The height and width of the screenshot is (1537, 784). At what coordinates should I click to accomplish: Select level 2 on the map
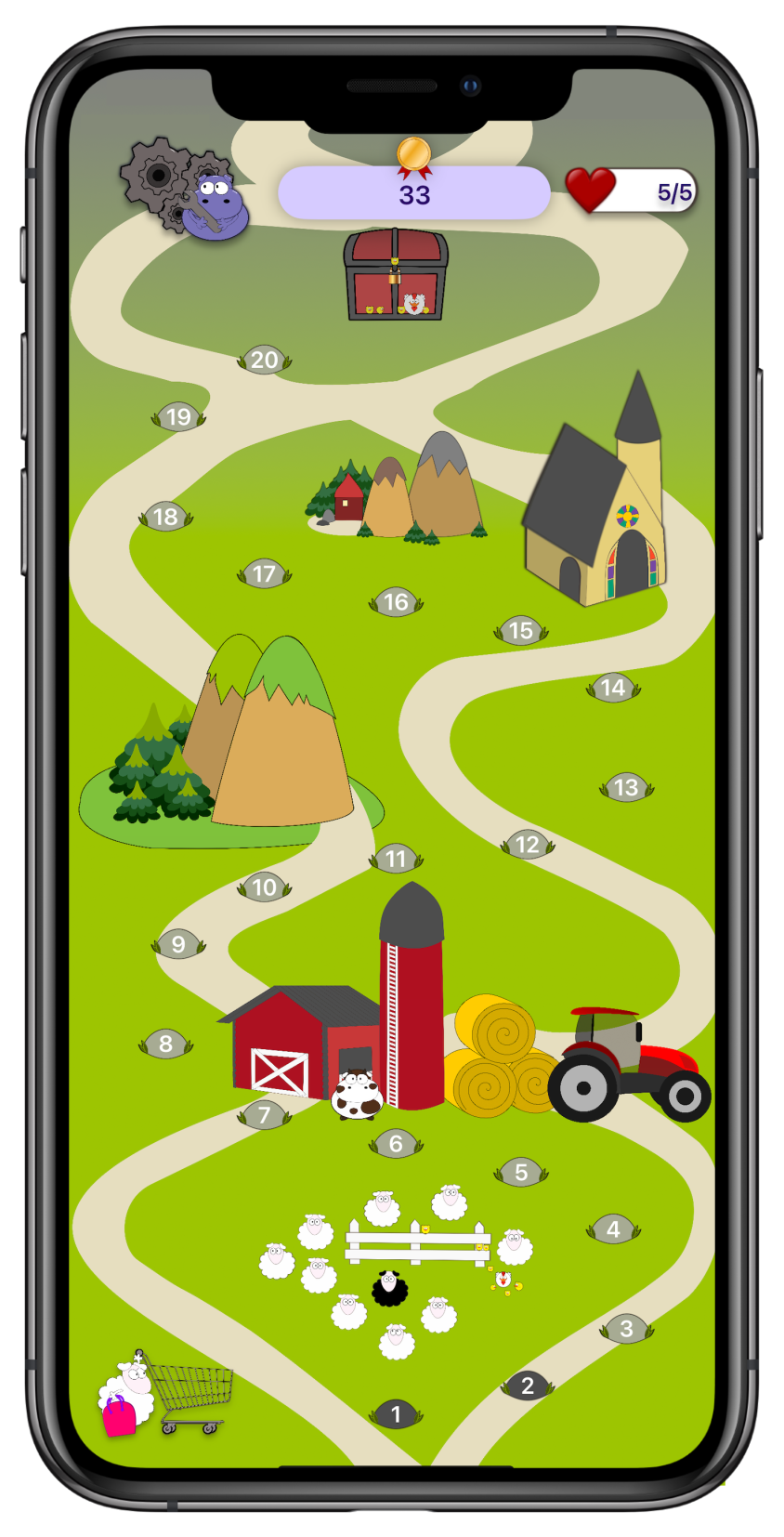click(528, 1386)
